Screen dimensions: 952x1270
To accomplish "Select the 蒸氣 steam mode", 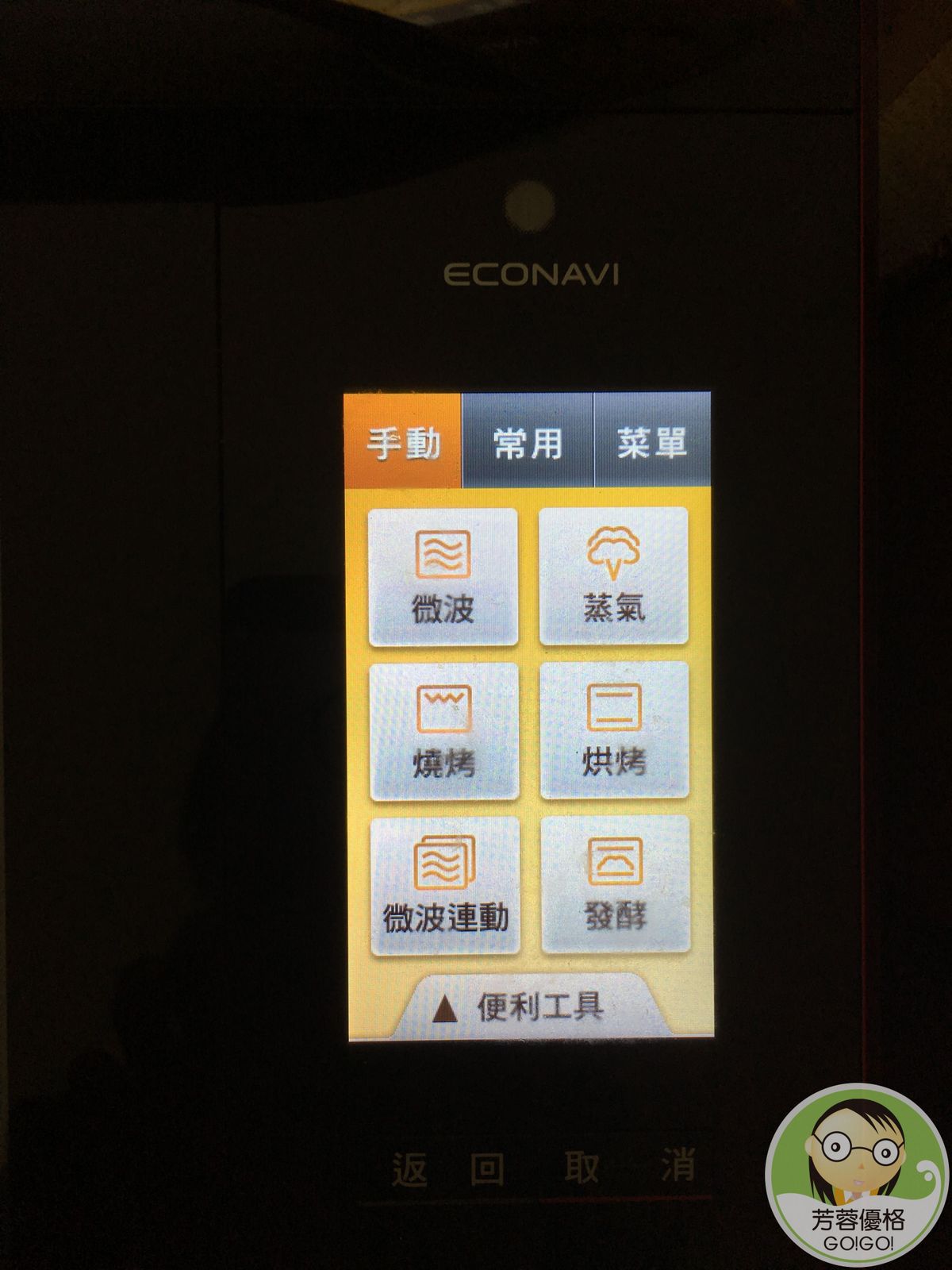I will (613, 576).
